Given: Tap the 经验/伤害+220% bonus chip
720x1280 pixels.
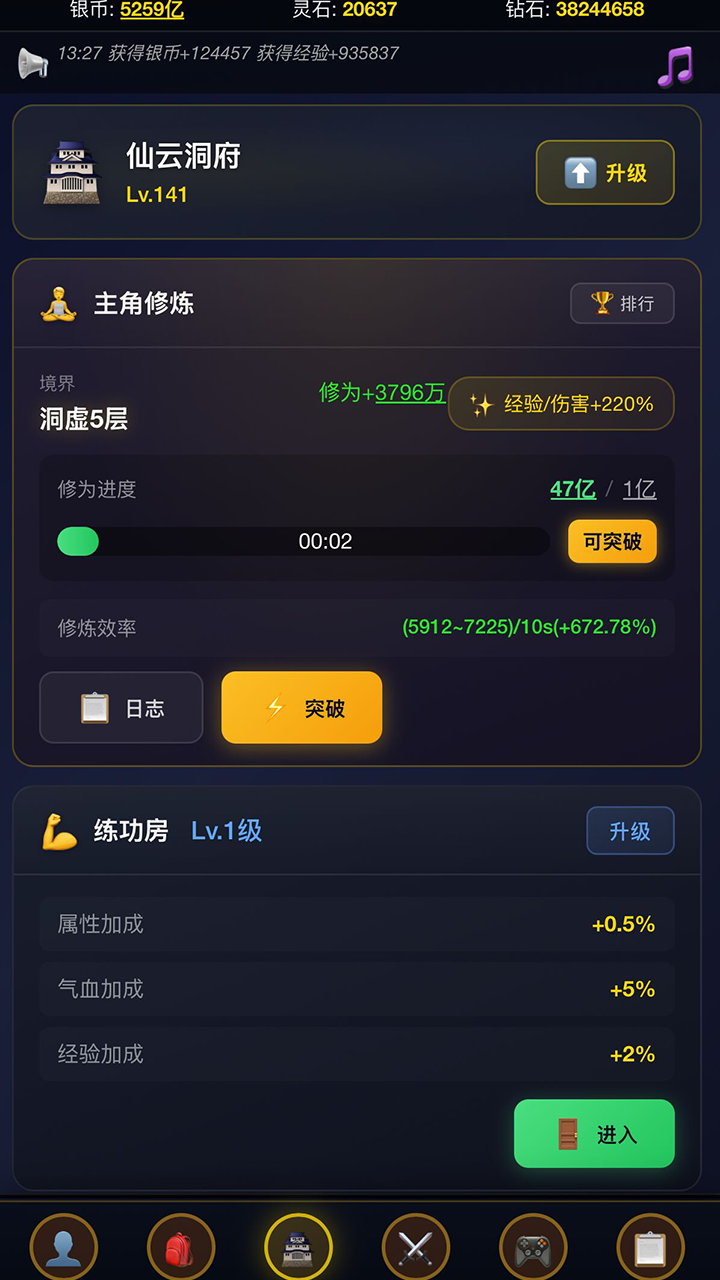Looking at the screenshot, I should point(561,404).
